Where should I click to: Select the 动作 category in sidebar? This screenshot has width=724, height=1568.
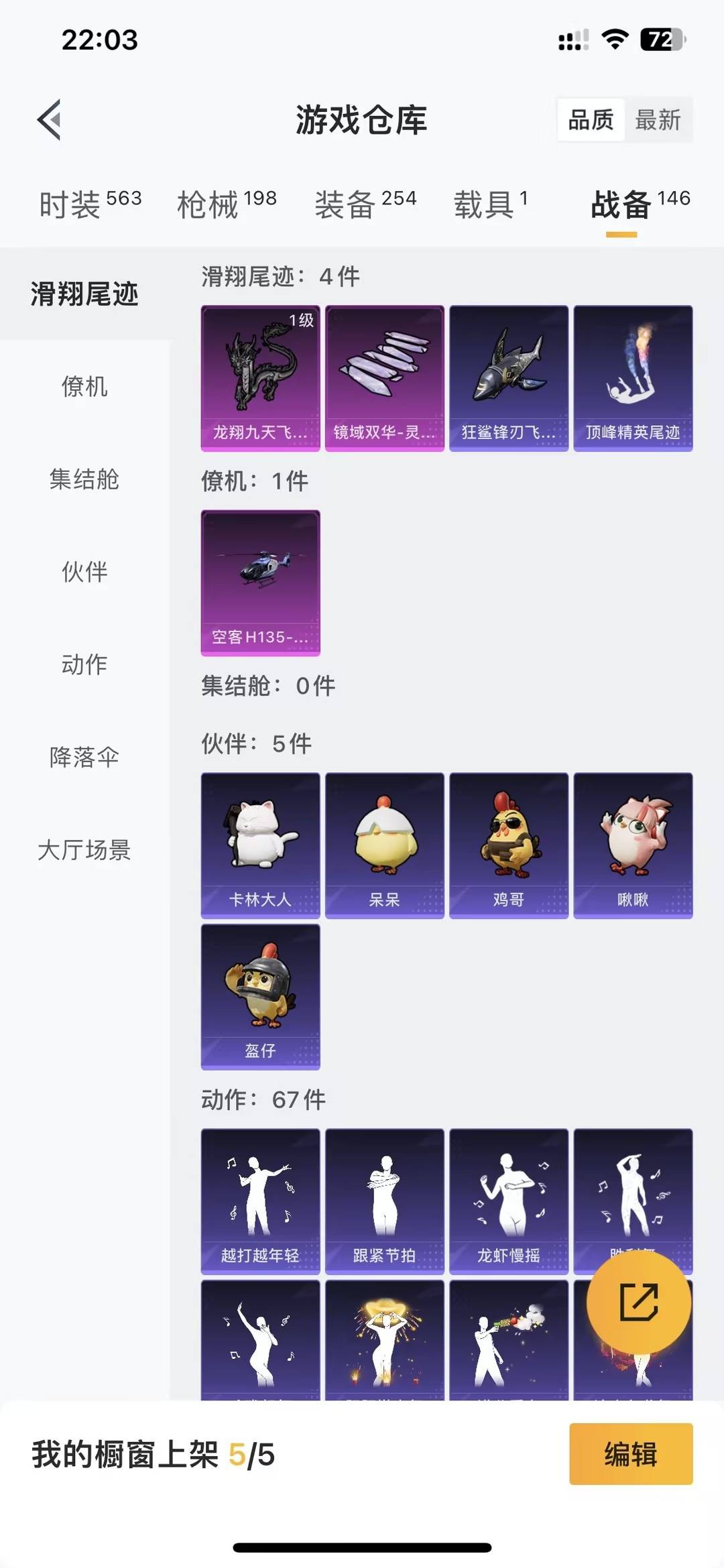(x=85, y=665)
